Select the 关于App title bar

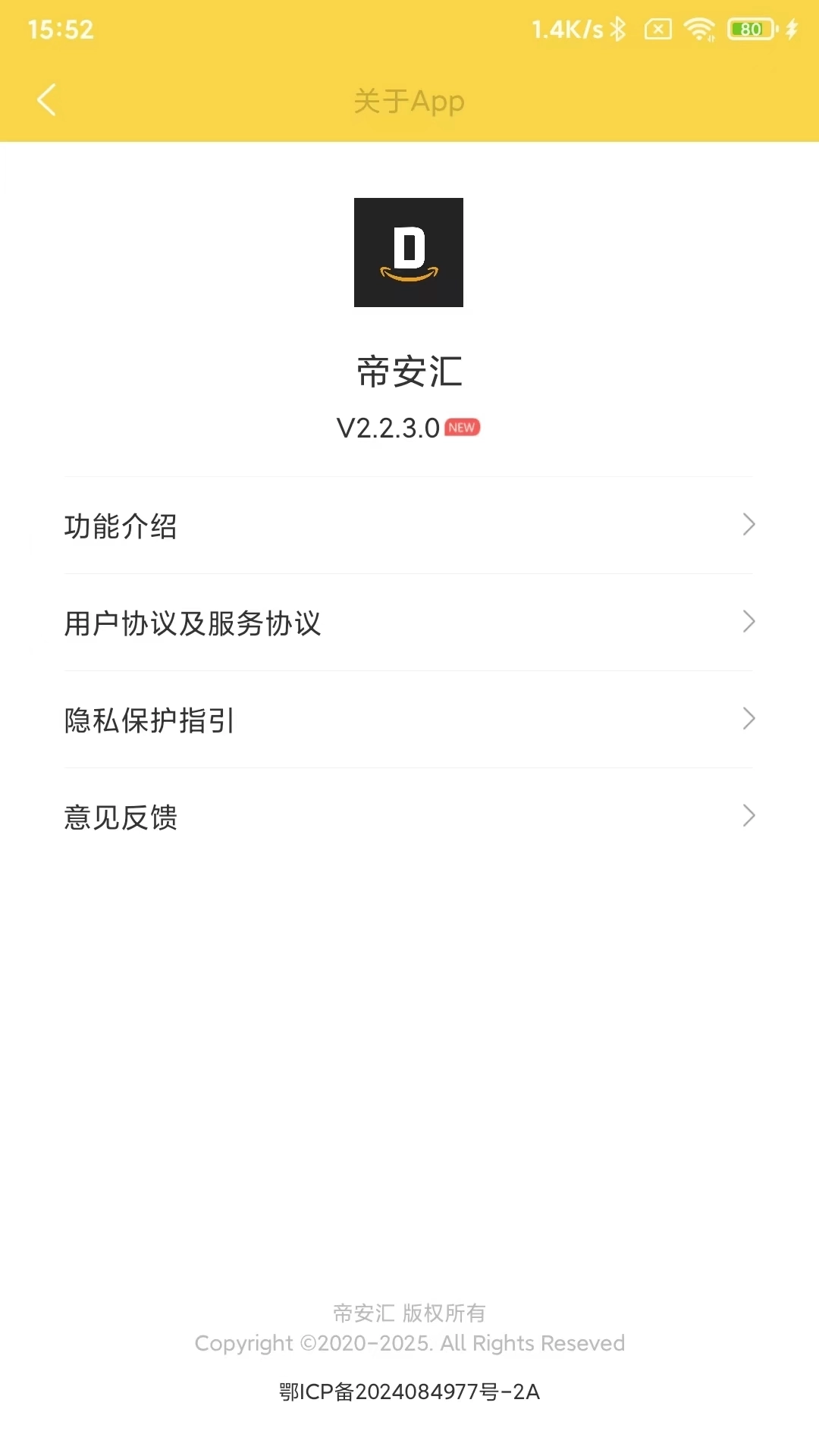pos(409,101)
